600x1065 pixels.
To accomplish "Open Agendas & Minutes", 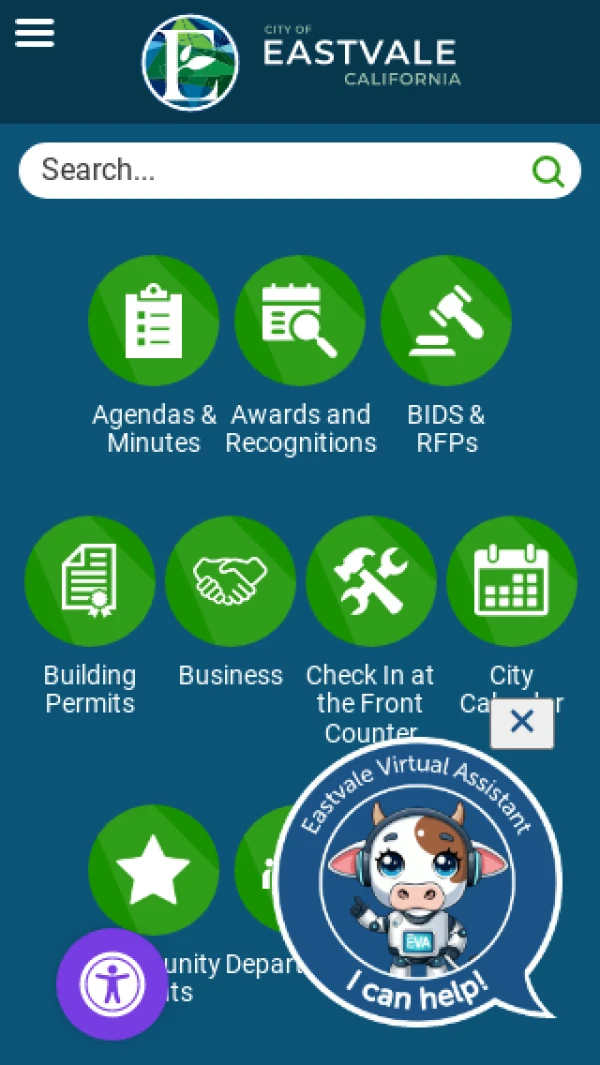I will tap(153, 321).
